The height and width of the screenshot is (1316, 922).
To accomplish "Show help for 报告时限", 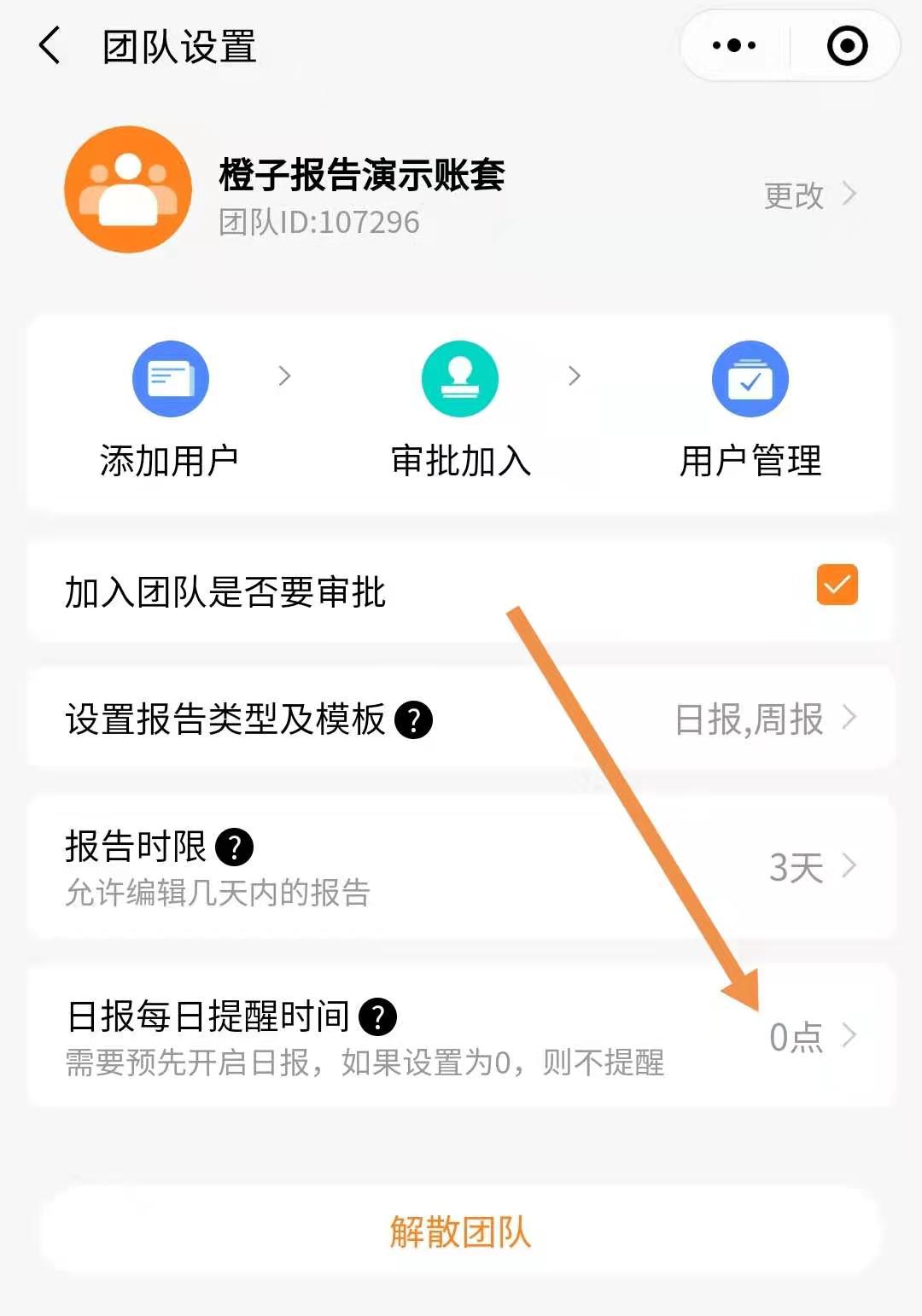I will [235, 847].
